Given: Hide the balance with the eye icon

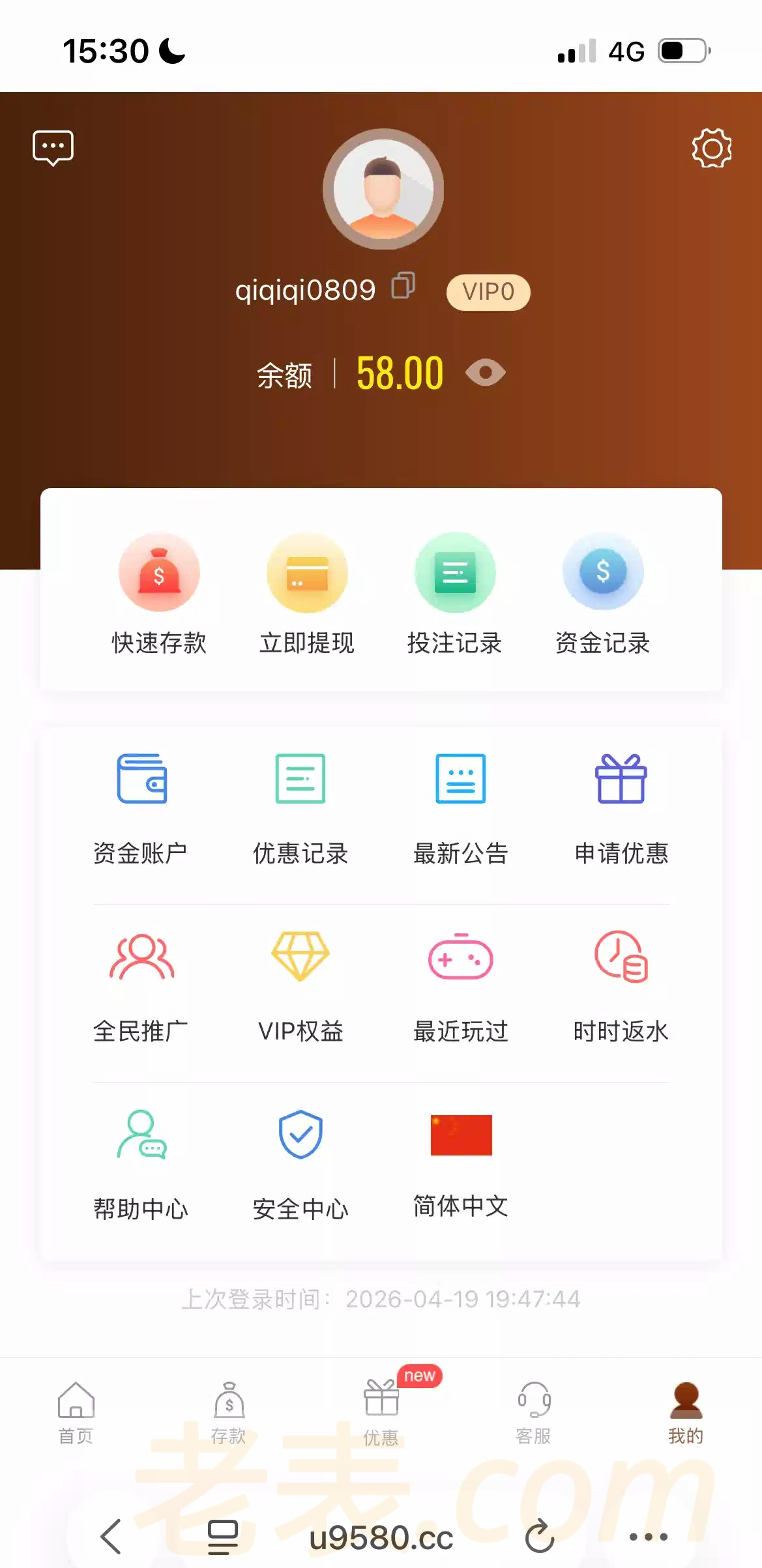Looking at the screenshot, I should (486, 373).
